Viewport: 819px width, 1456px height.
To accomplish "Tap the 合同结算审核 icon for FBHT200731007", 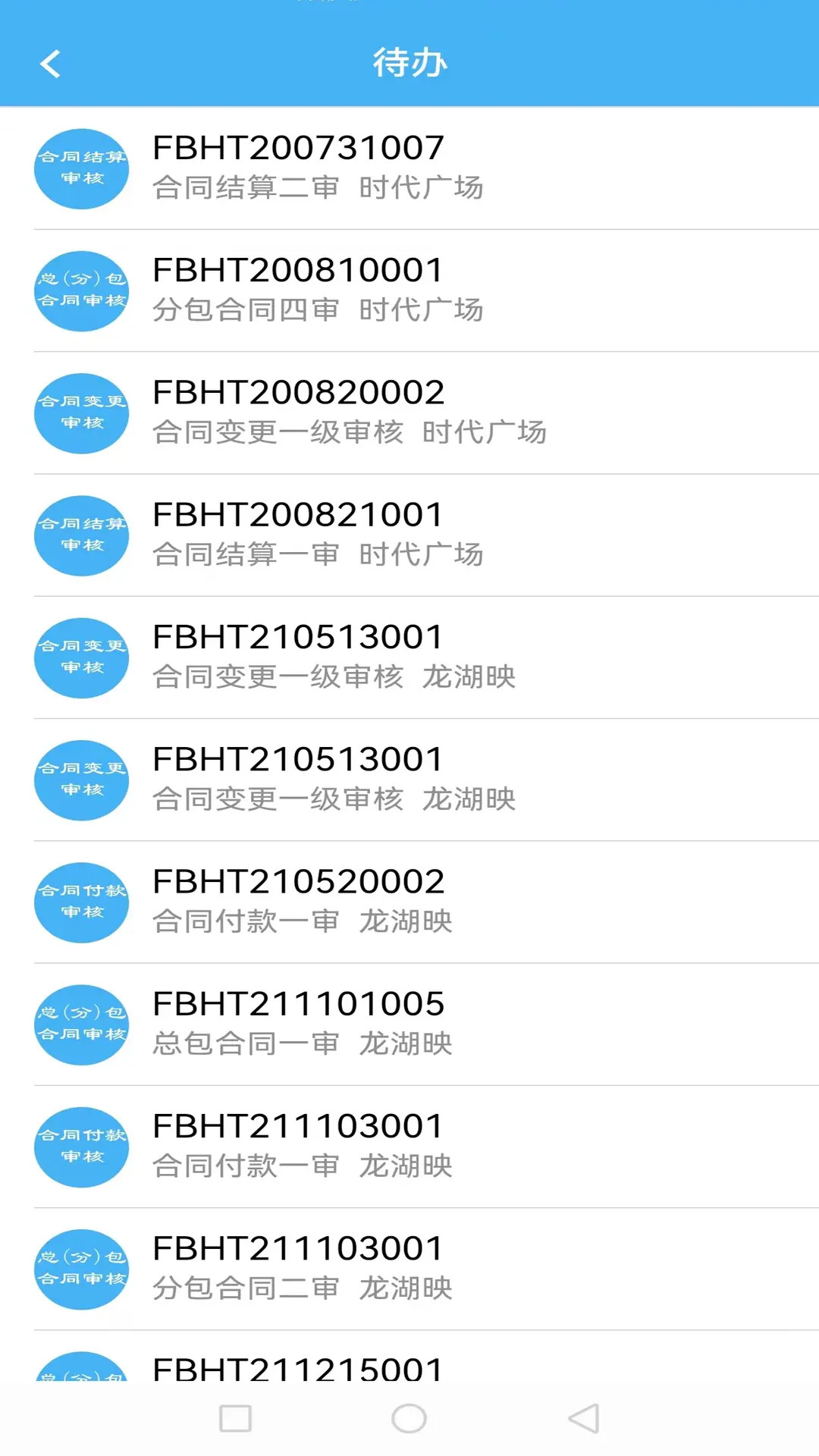I will [81, 168].
